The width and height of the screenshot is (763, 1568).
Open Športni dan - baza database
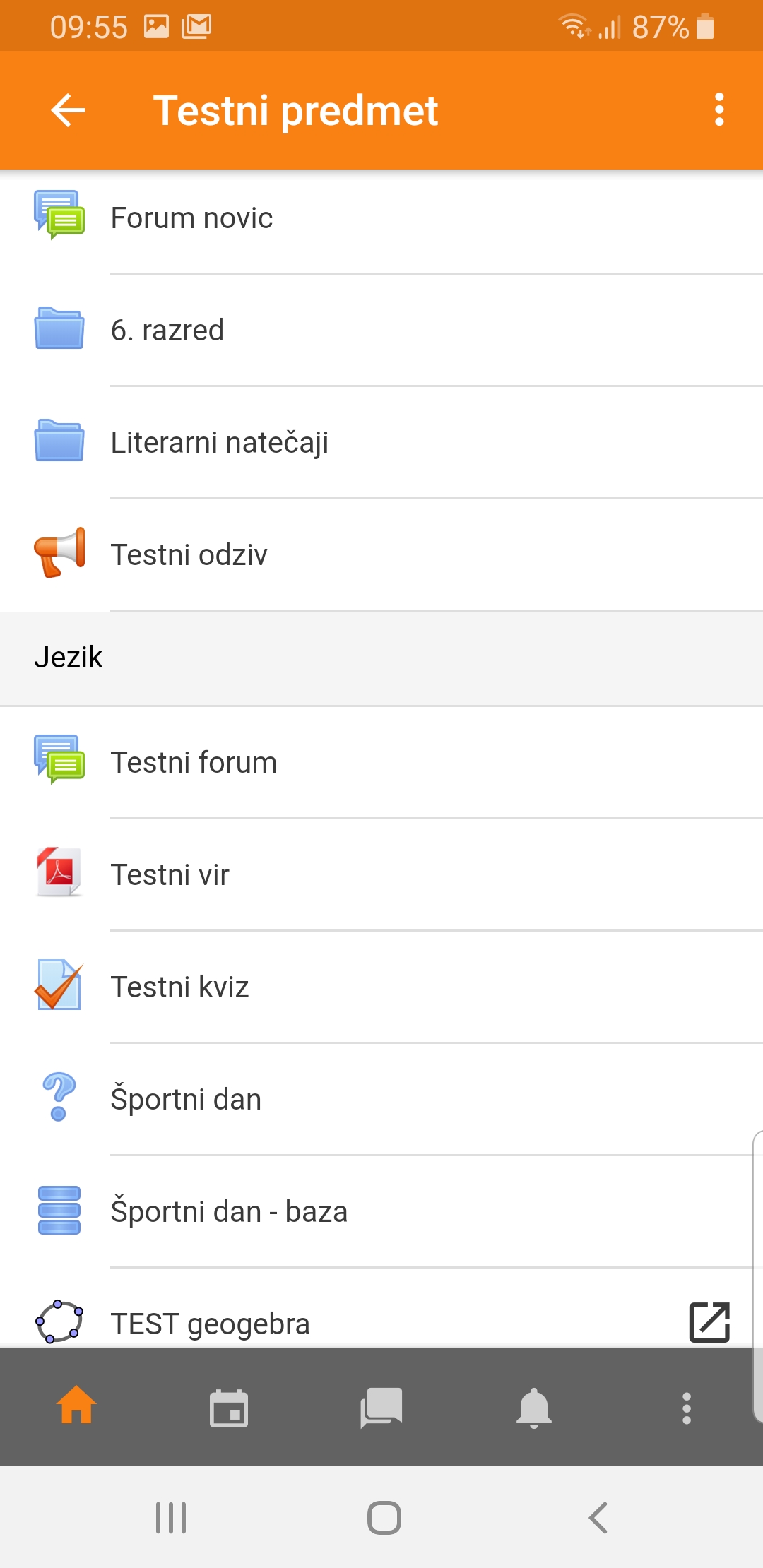pos(381,1212)
